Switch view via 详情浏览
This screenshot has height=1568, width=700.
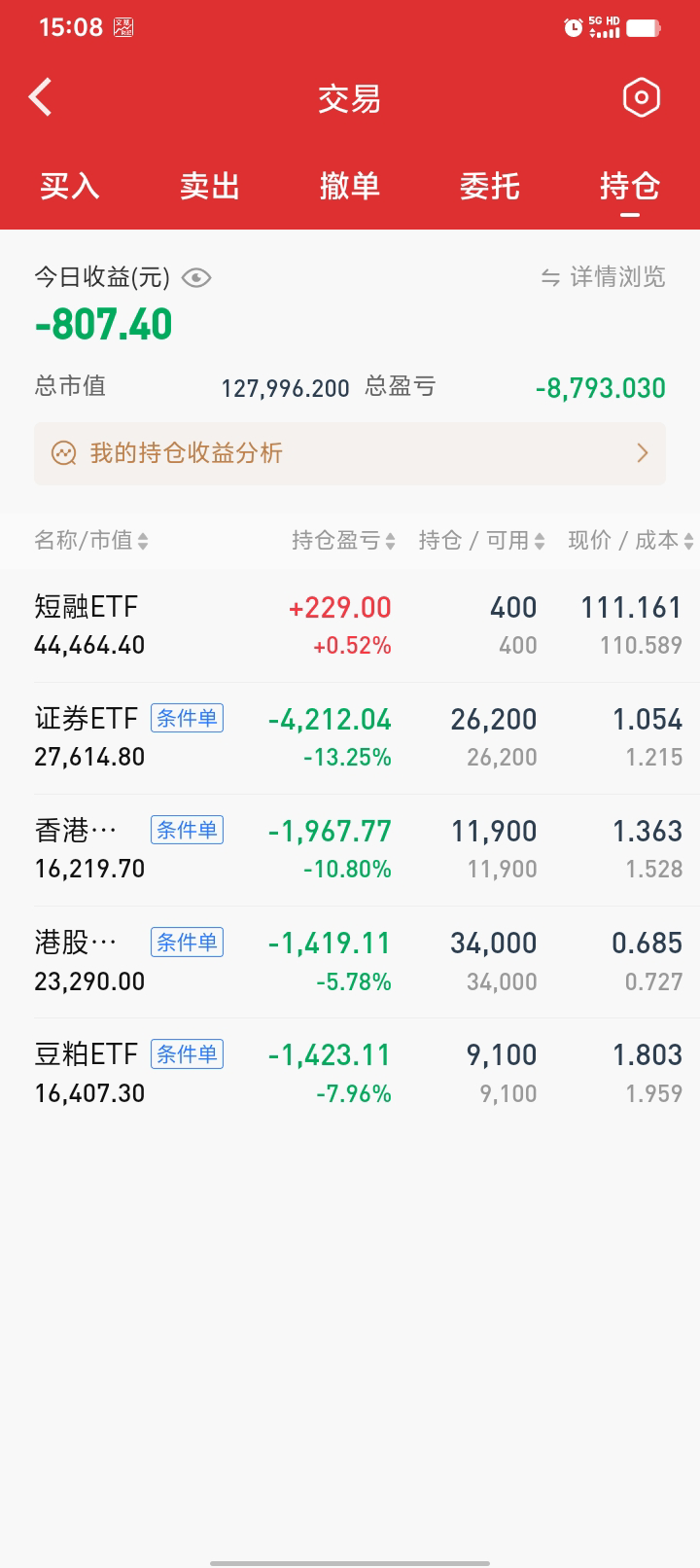[604, 277]
